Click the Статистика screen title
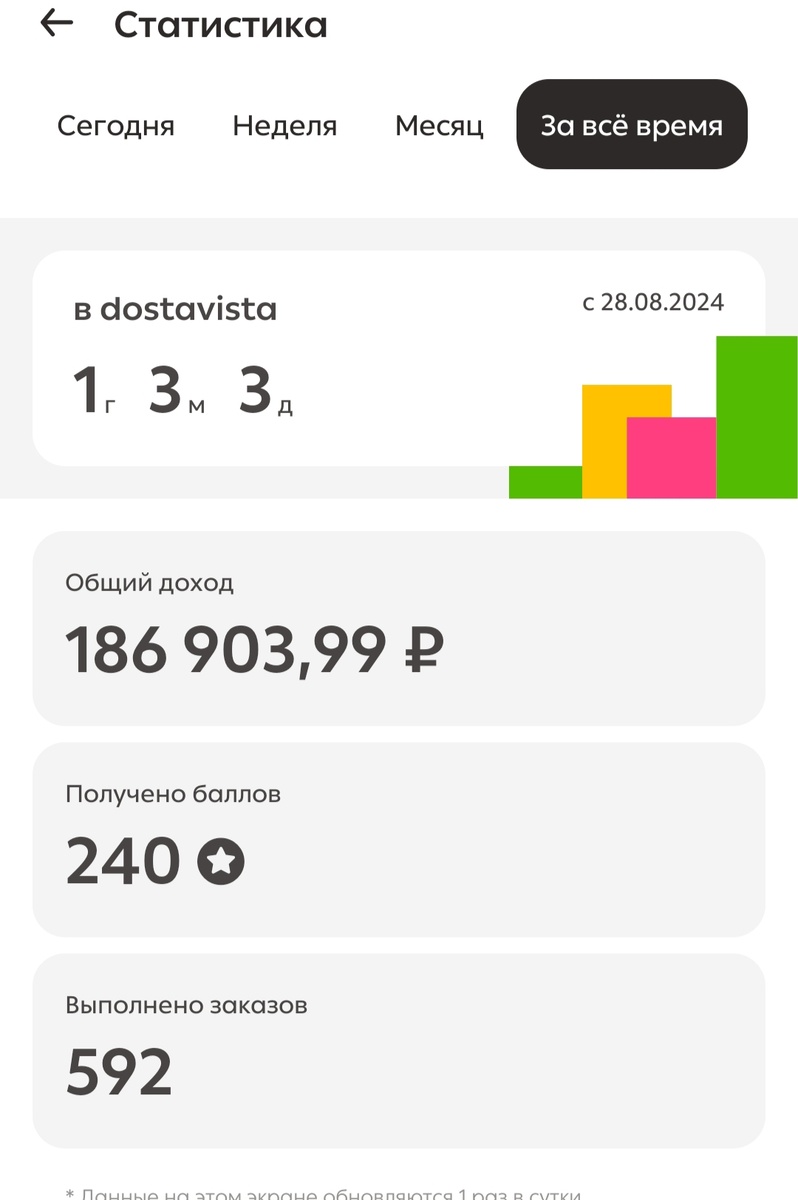 pos(221,25)
